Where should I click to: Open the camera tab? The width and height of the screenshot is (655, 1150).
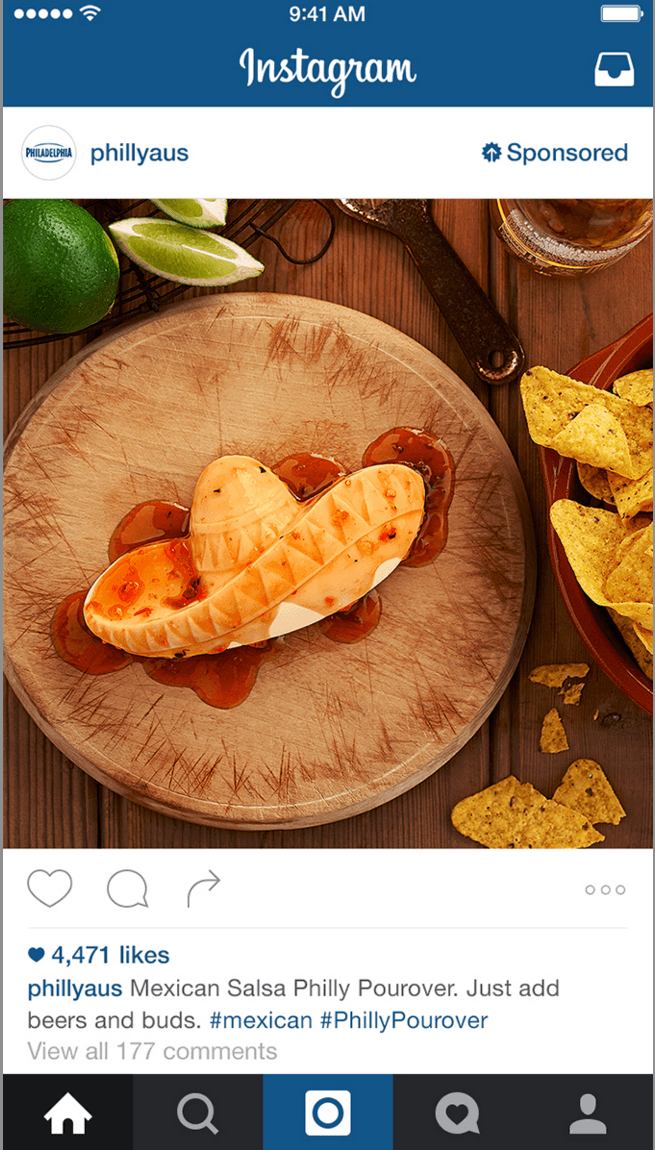tap(327, 1112)
